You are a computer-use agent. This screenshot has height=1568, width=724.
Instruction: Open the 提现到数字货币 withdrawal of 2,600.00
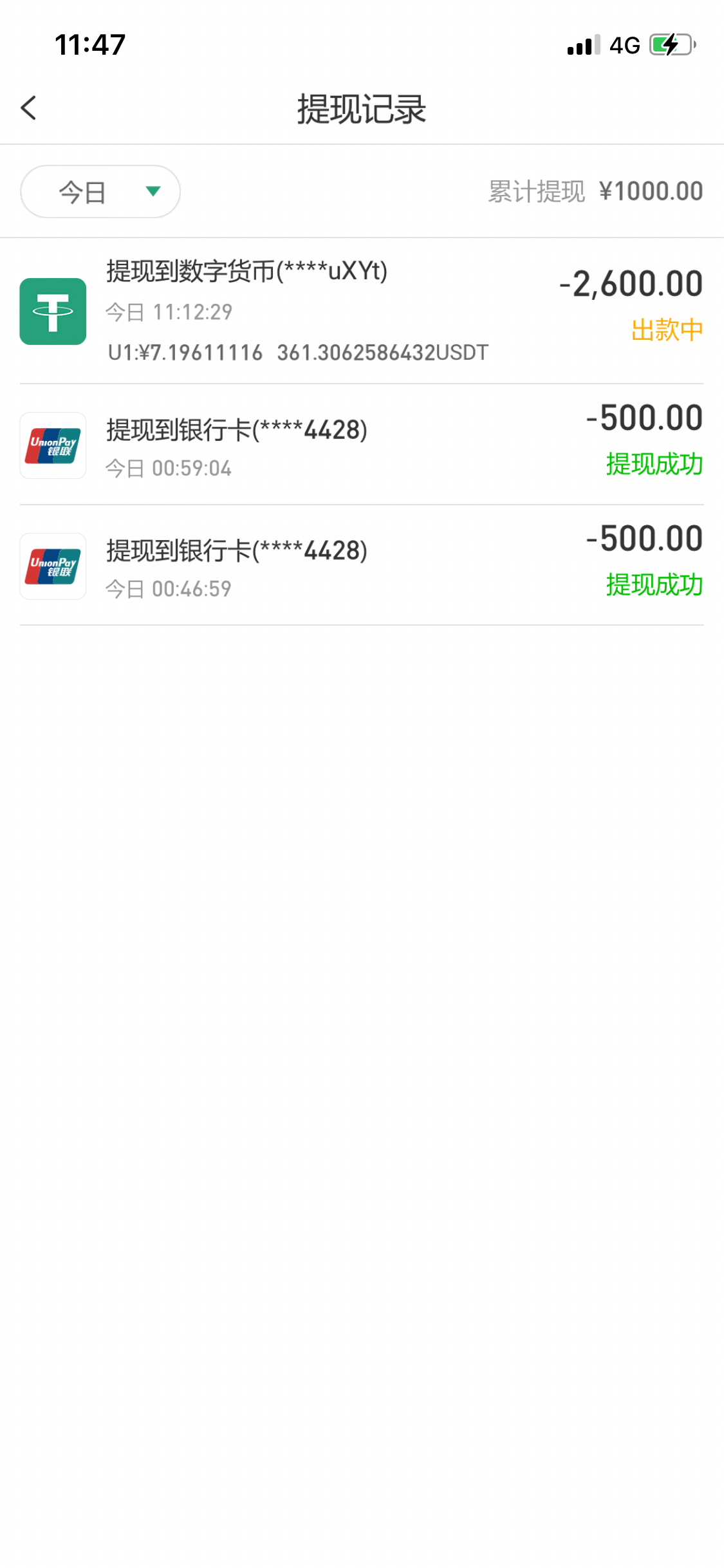360,312
